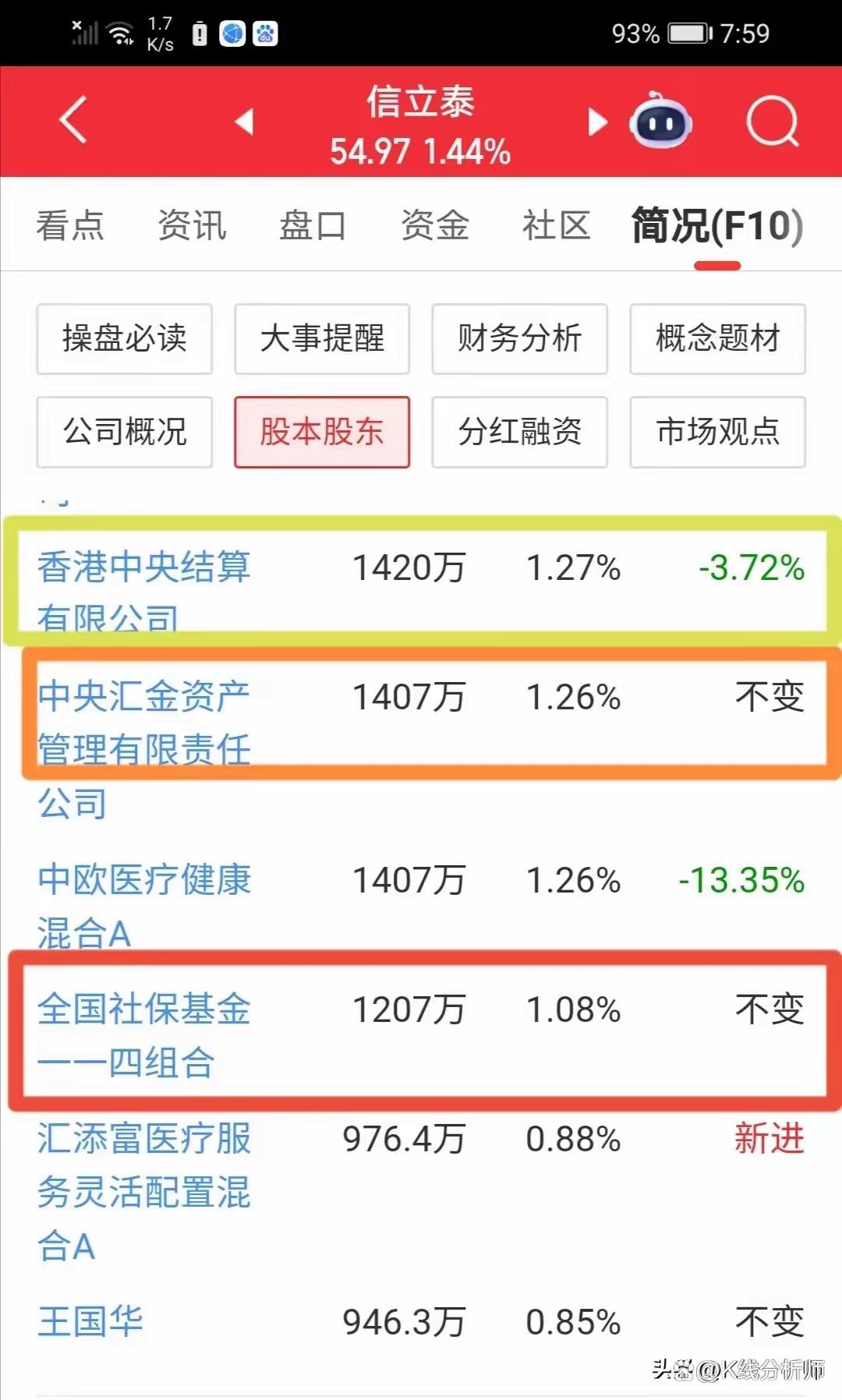Screen dimensions: 842x1400
Task: Open the robot assistant icon
Action: pos(661,122)
